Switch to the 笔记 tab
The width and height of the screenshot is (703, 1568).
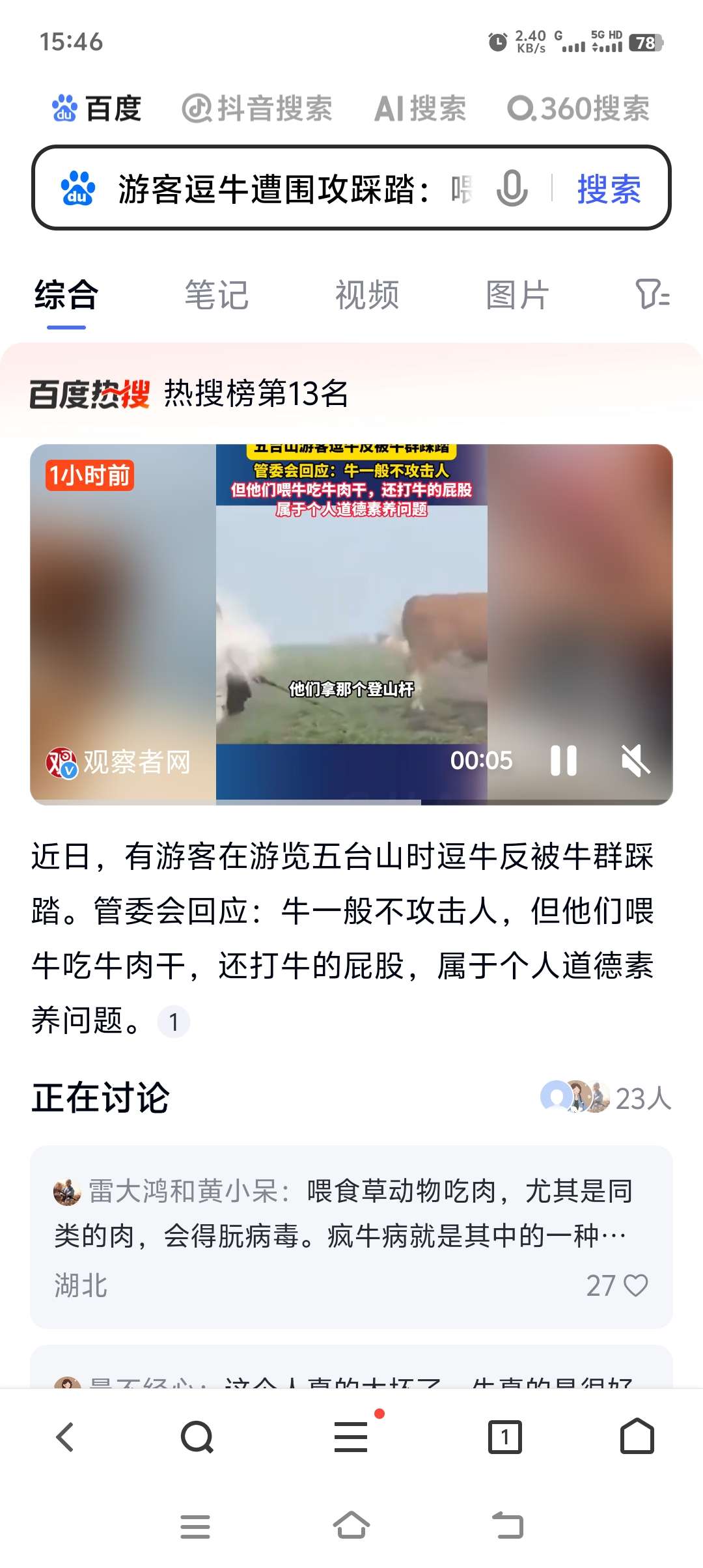point(216,295)
